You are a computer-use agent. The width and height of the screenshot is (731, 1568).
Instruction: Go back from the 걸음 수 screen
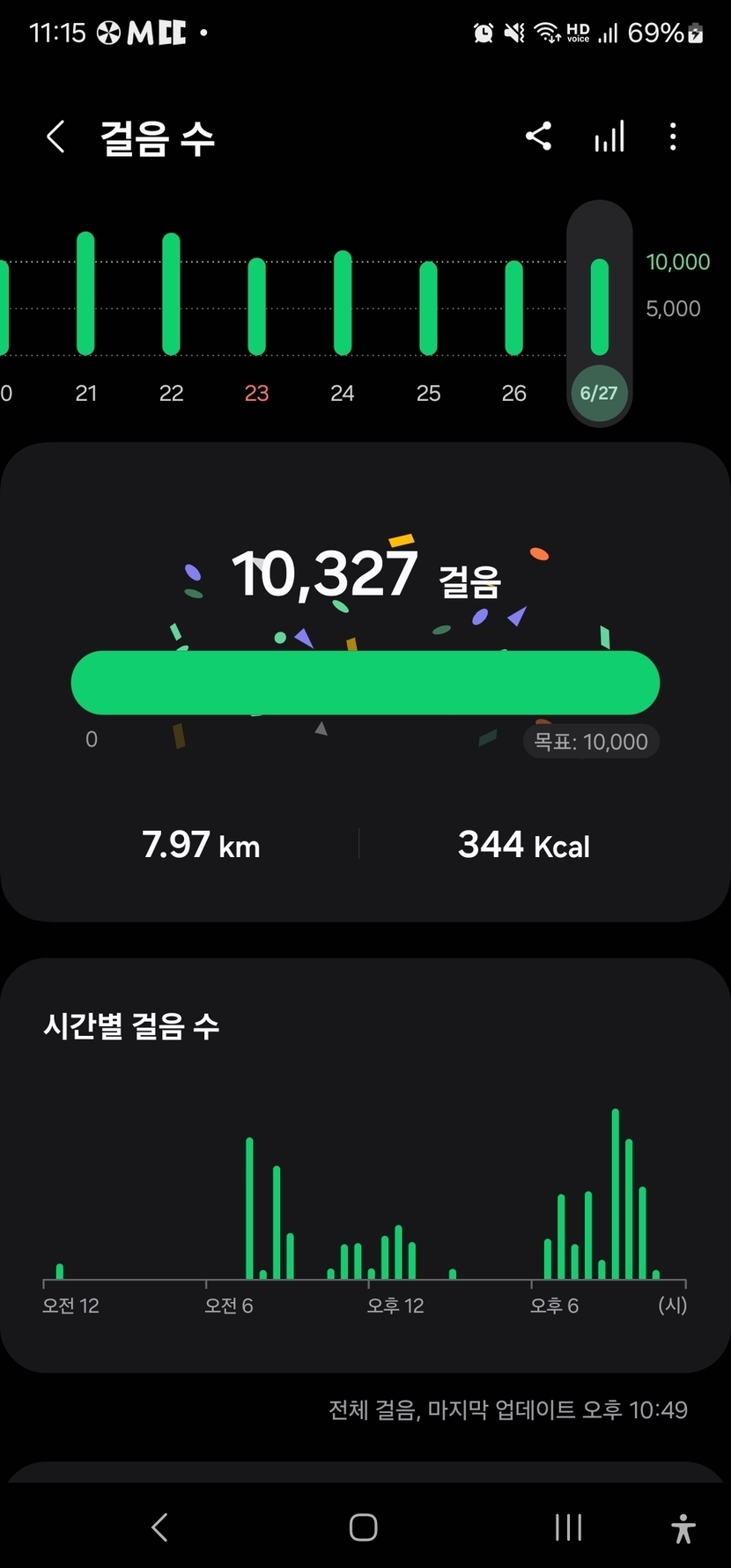pyautogui.click(x=55, y=137)
